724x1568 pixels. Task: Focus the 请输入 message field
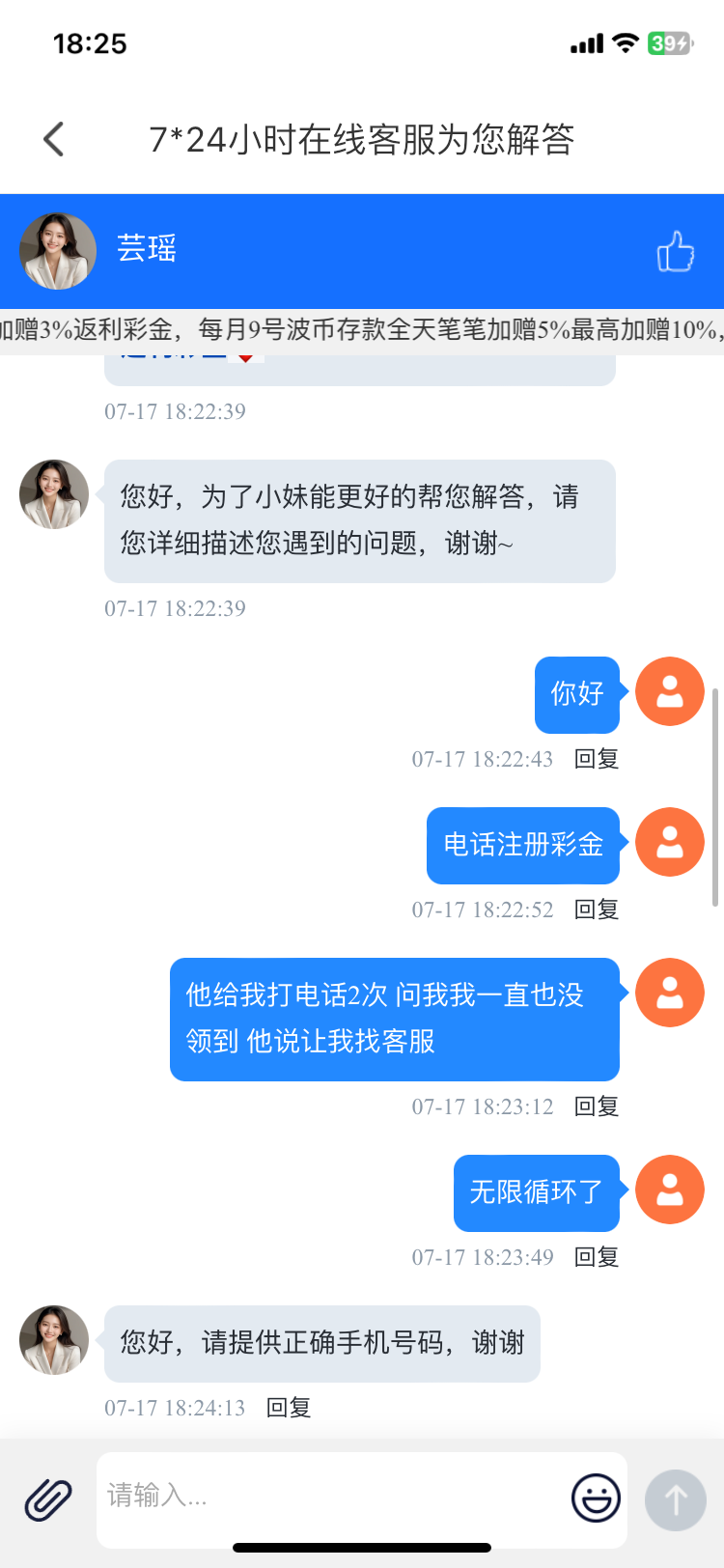coord(328,1497)
